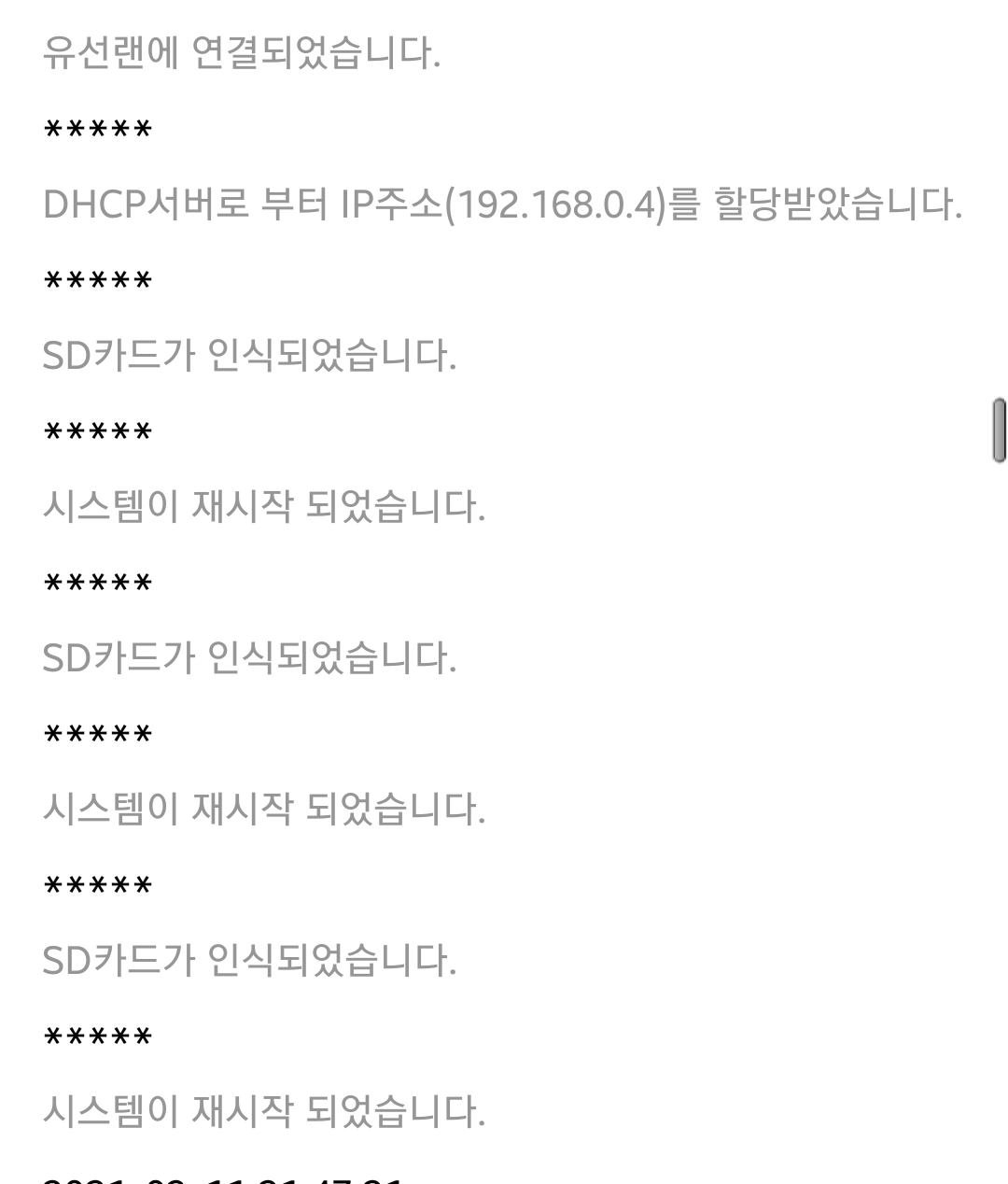
Task: Tap the vertical scrollbar handle
Action: click(x=999, y=430)
